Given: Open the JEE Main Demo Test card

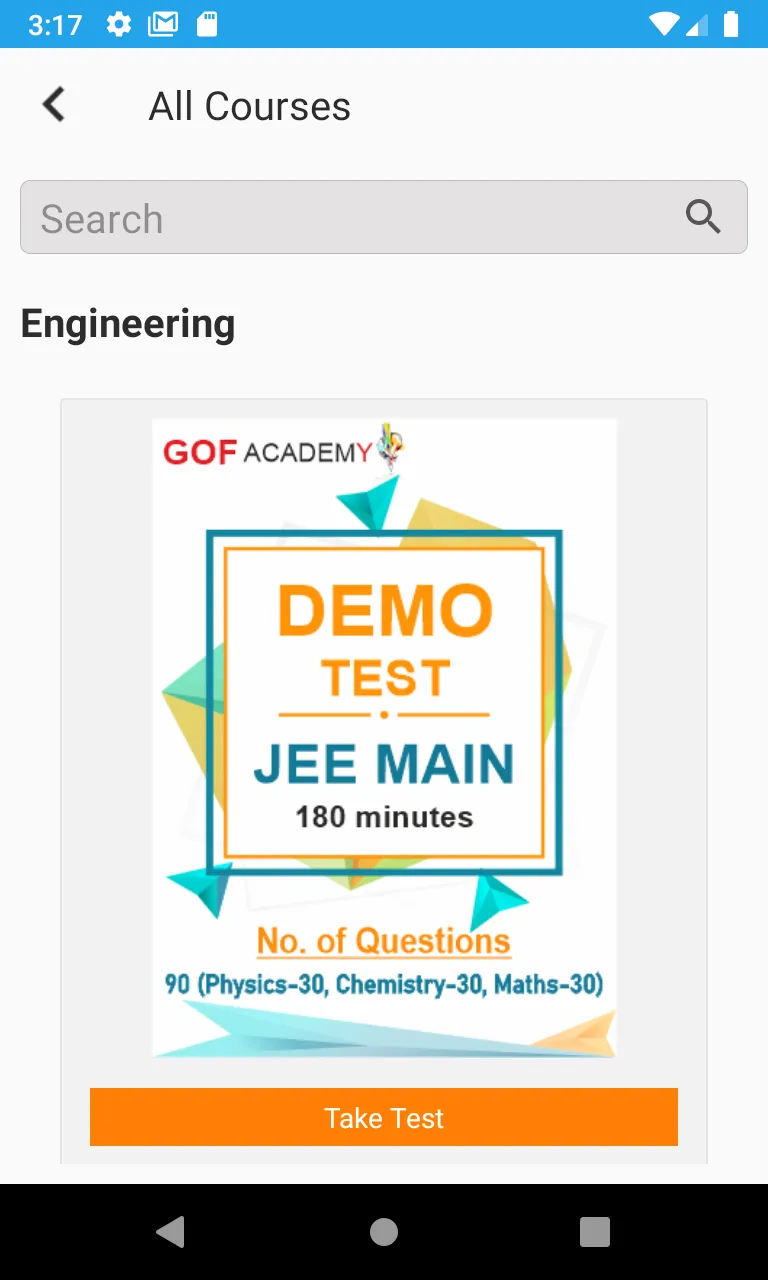Looking at the screenshot, I should [x=384, y=738].
